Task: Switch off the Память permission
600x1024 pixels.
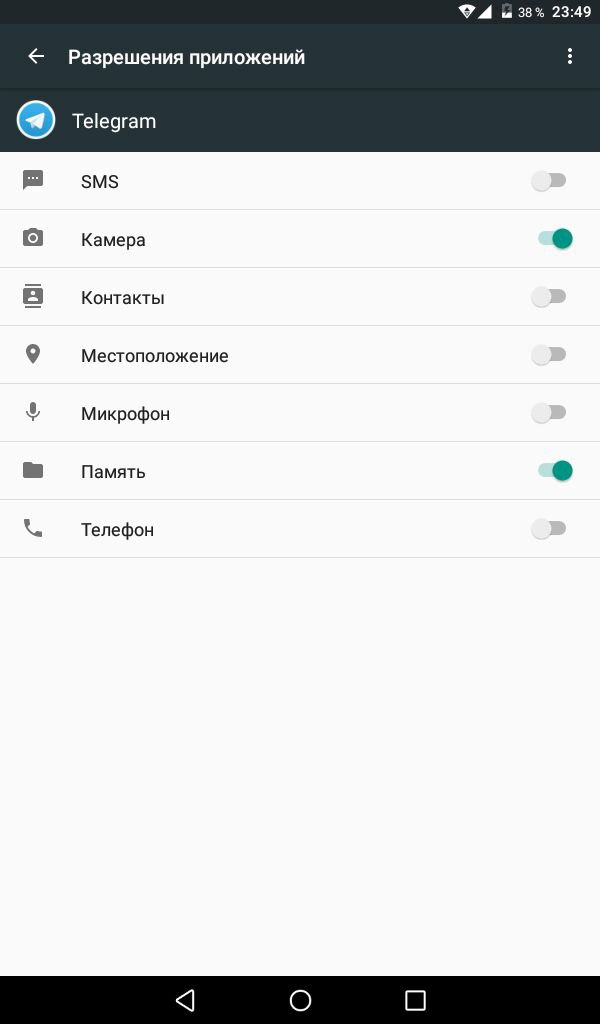Action: 555,471
